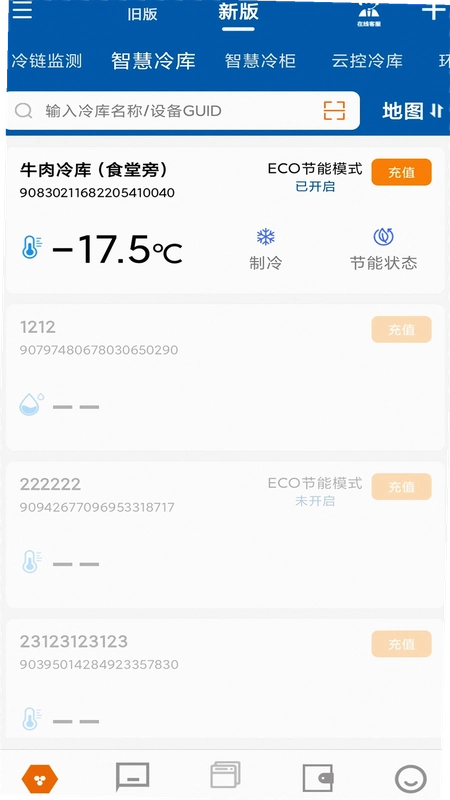Select the 新版 version tab
The image size is (450, 800).
click(x=238, y=12)
